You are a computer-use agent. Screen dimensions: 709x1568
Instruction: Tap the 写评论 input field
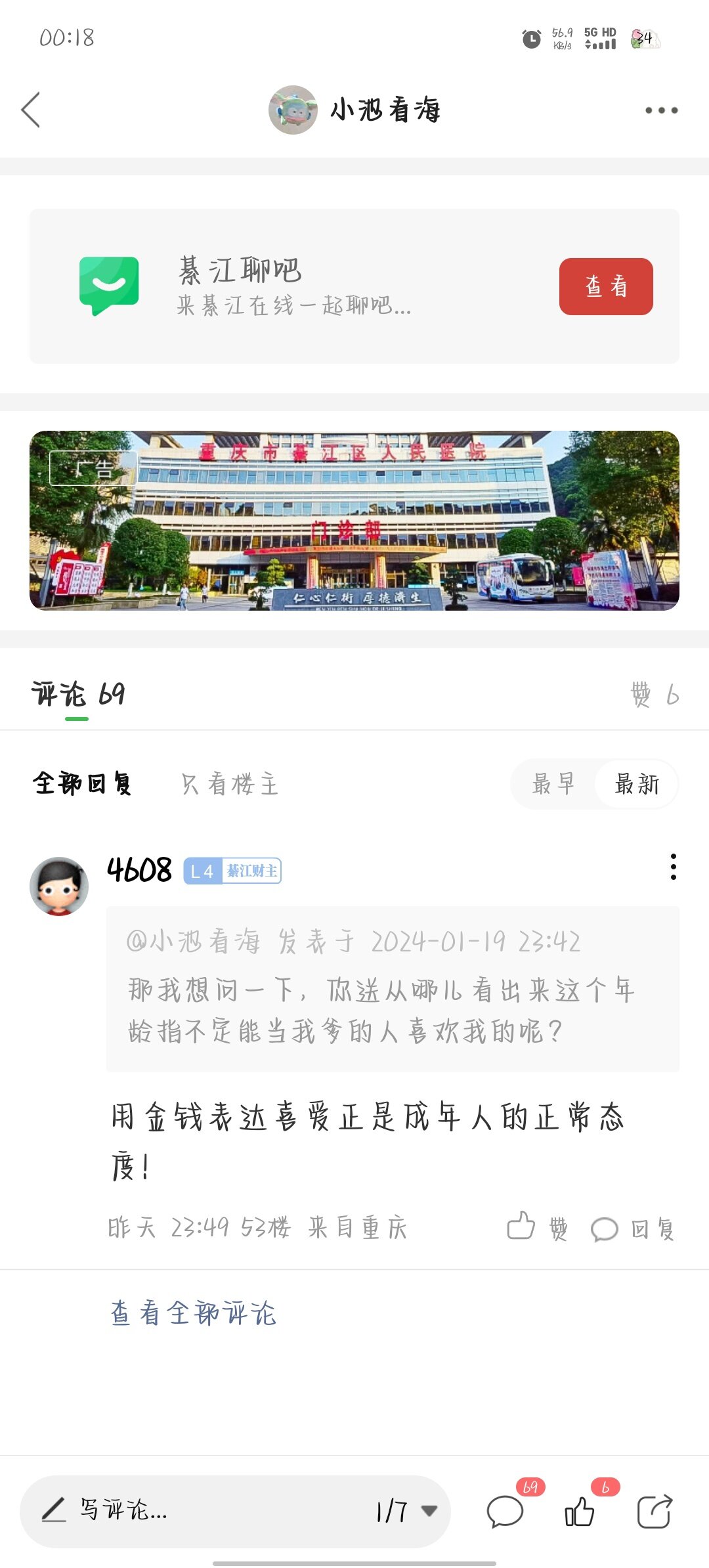(197, 1510)
